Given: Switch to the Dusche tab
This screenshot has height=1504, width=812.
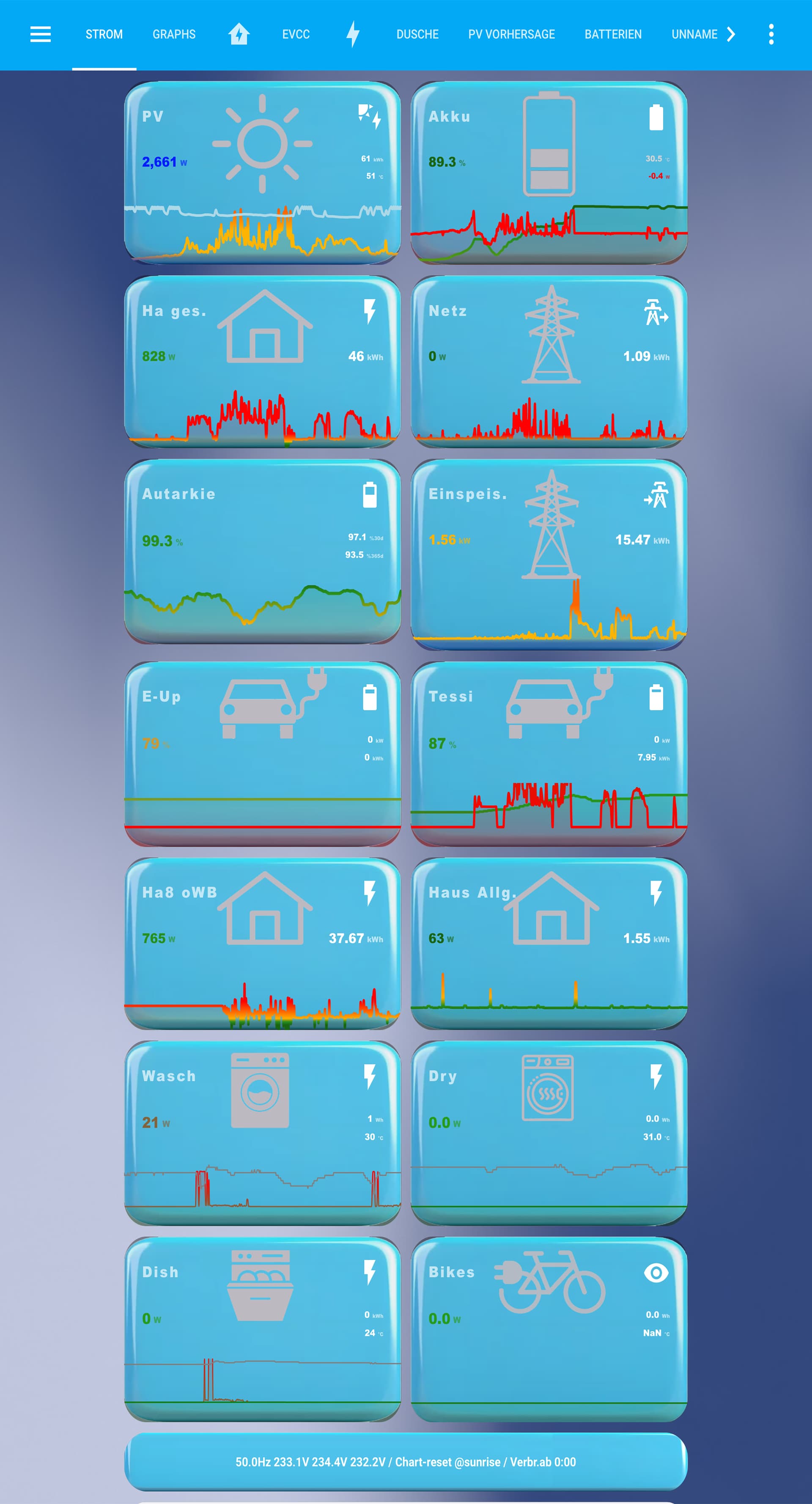Looking at the screenshot, I should 417,34.
